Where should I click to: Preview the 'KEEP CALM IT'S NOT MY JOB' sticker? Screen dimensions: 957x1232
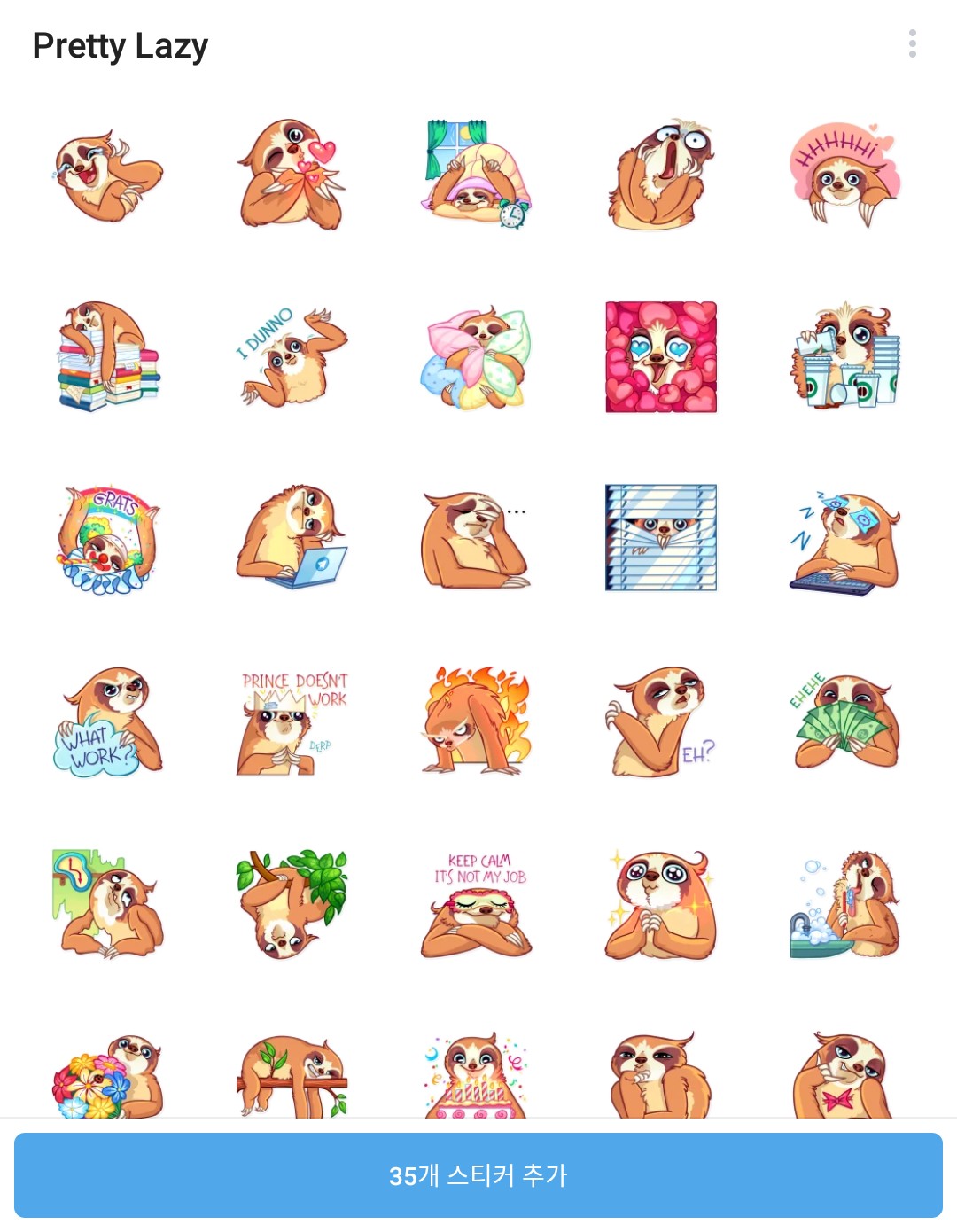(477, 905)
